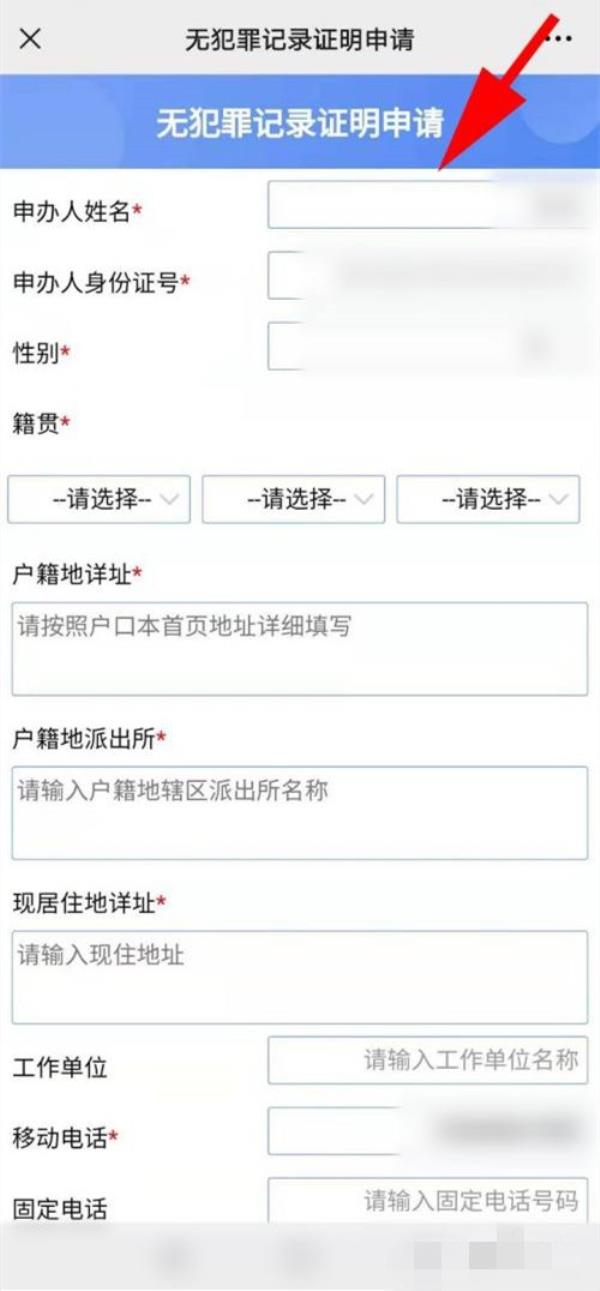Tap the 固定电话 number field
The image size is (600, 1291).
click(428, 1200)
